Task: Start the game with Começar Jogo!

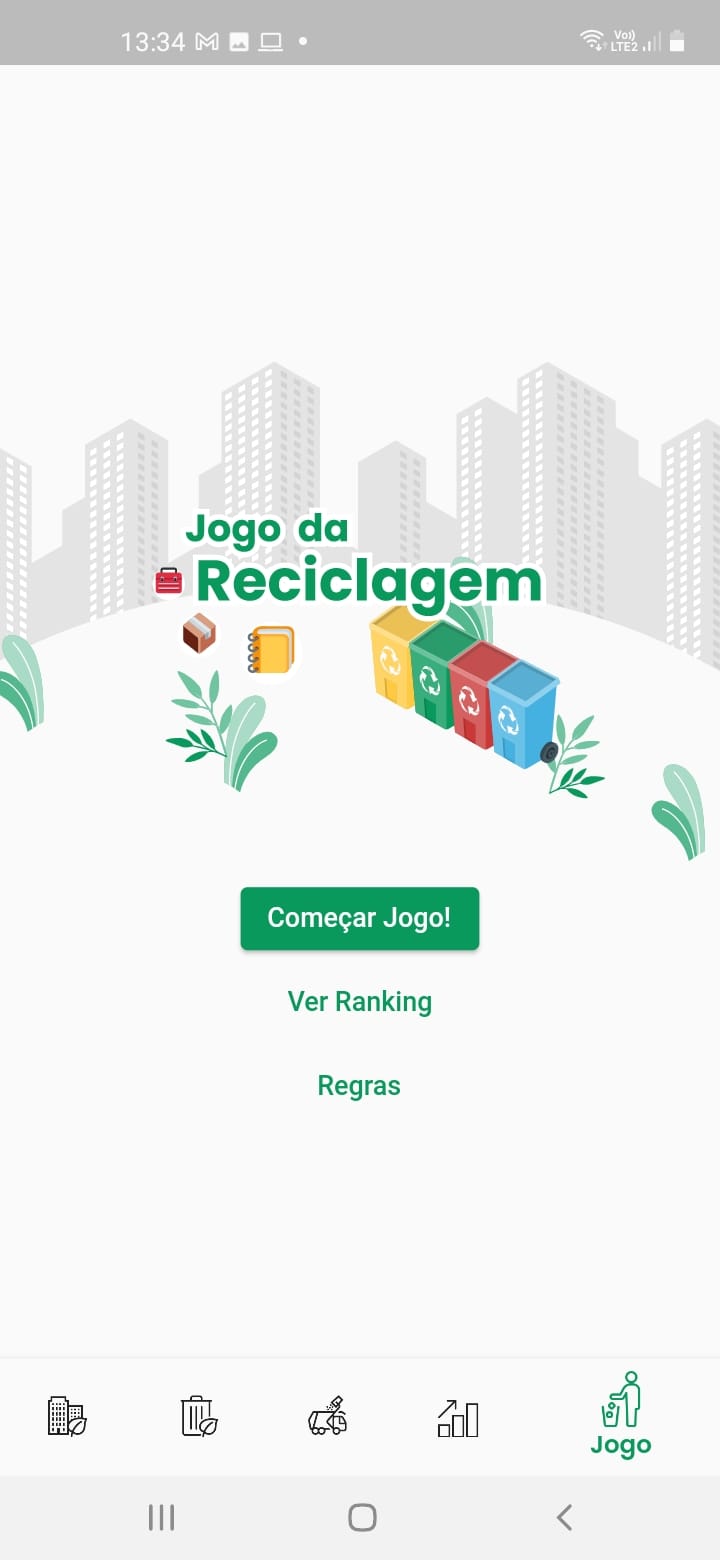Action: [360, 918]
